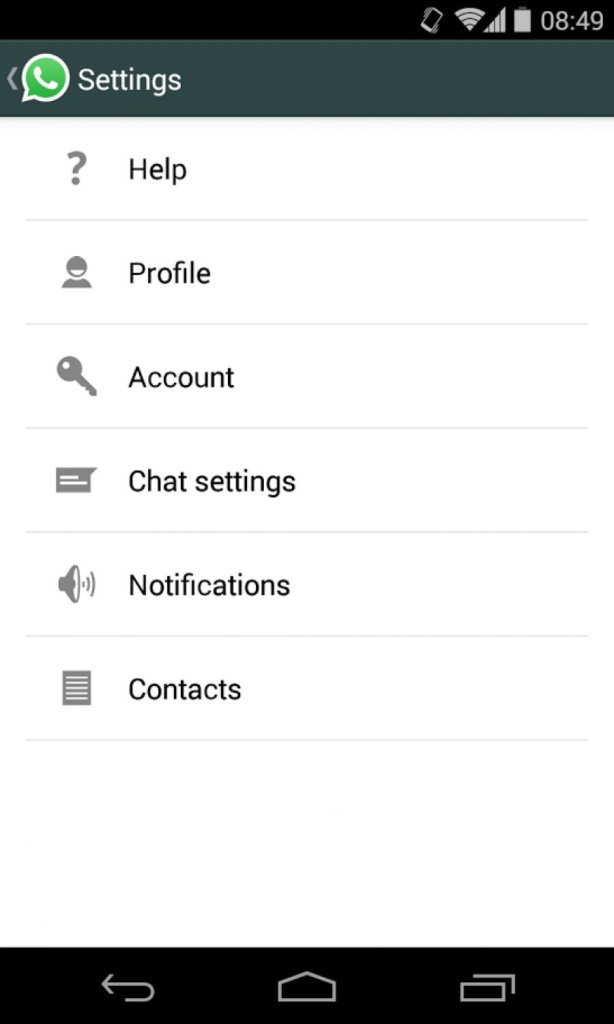Open Contacts settings

tap(307, 688)
